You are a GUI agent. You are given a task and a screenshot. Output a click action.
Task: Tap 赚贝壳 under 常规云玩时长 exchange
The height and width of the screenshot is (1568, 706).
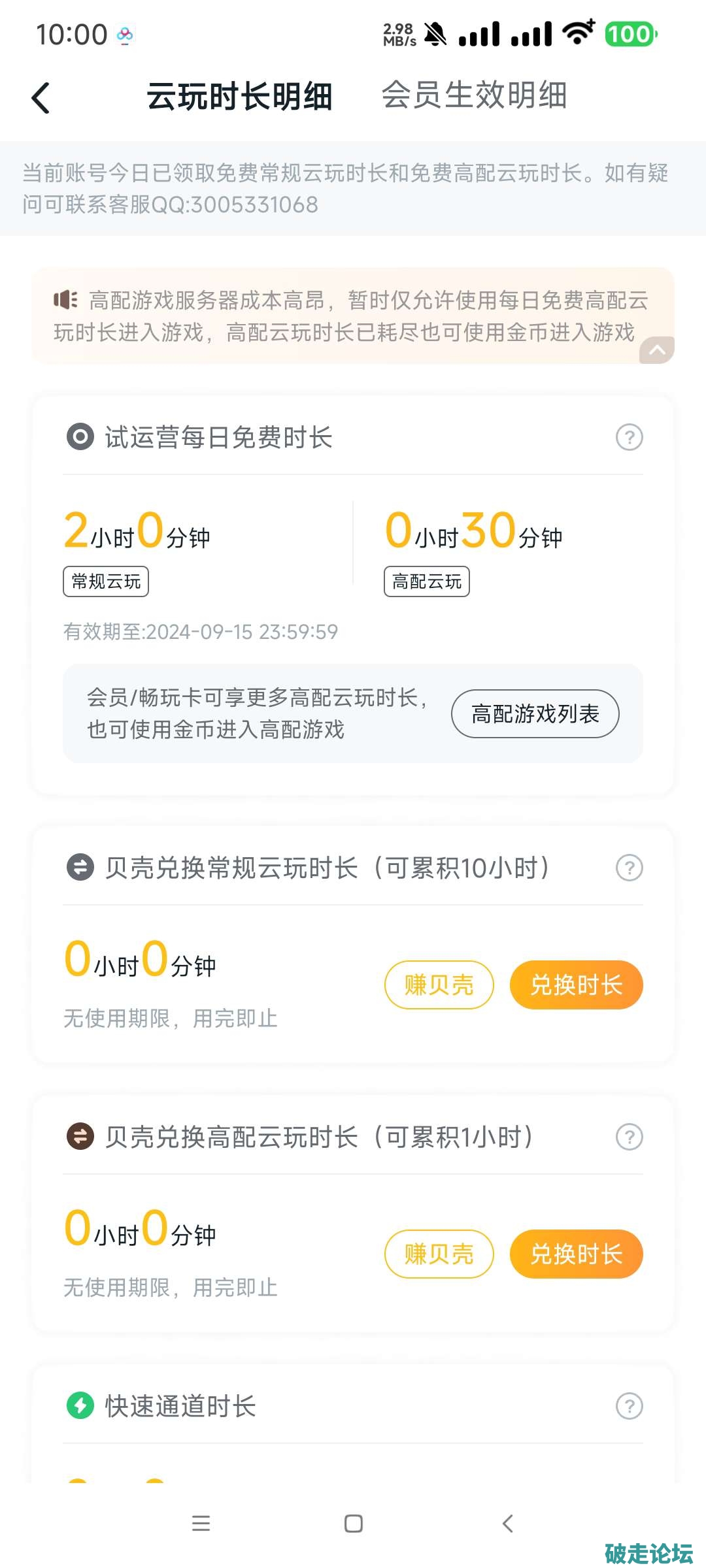click(439, 985)
